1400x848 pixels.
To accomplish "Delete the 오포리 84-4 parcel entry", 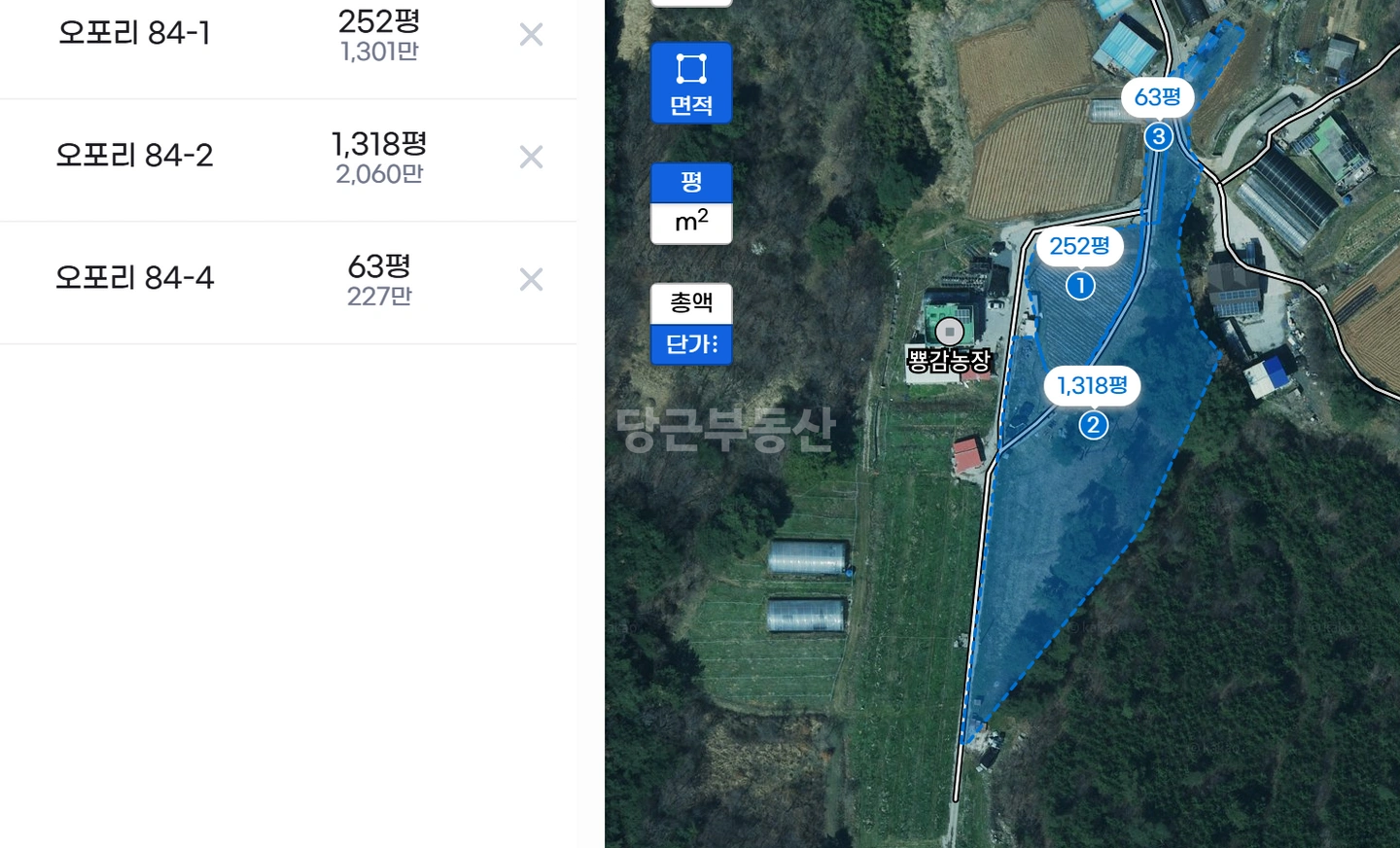I will click(x=531, y=279).
